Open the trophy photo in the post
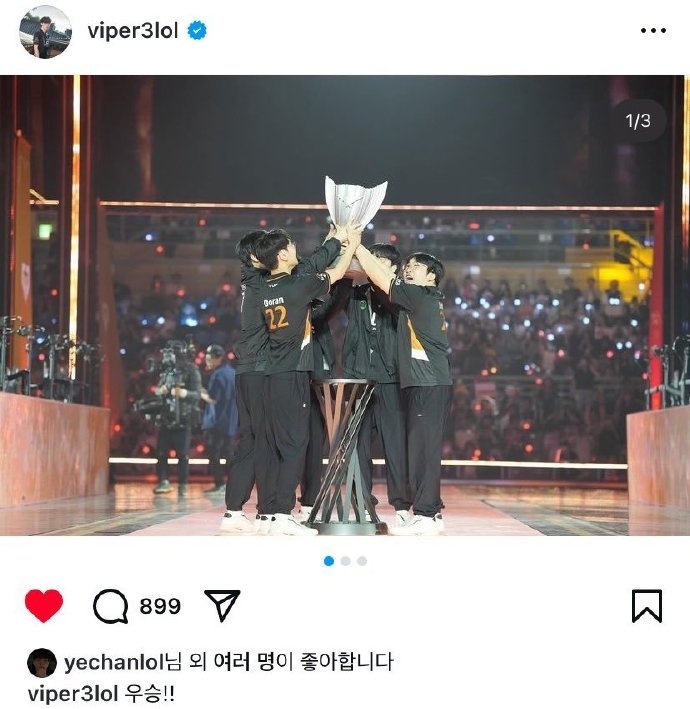Viewport: 690px width, 709px height. pos(345,305)
